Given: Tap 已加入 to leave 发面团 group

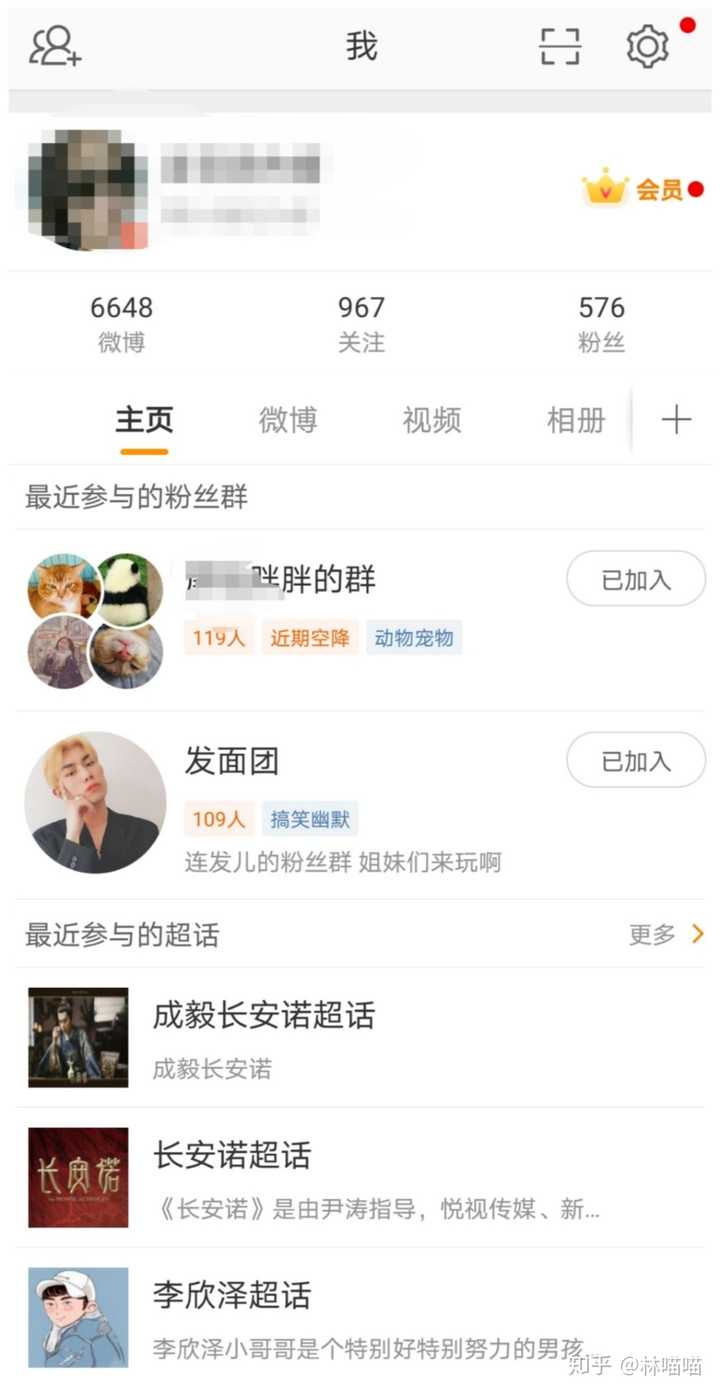Looking at the screenshot, I should coord(636,760).
